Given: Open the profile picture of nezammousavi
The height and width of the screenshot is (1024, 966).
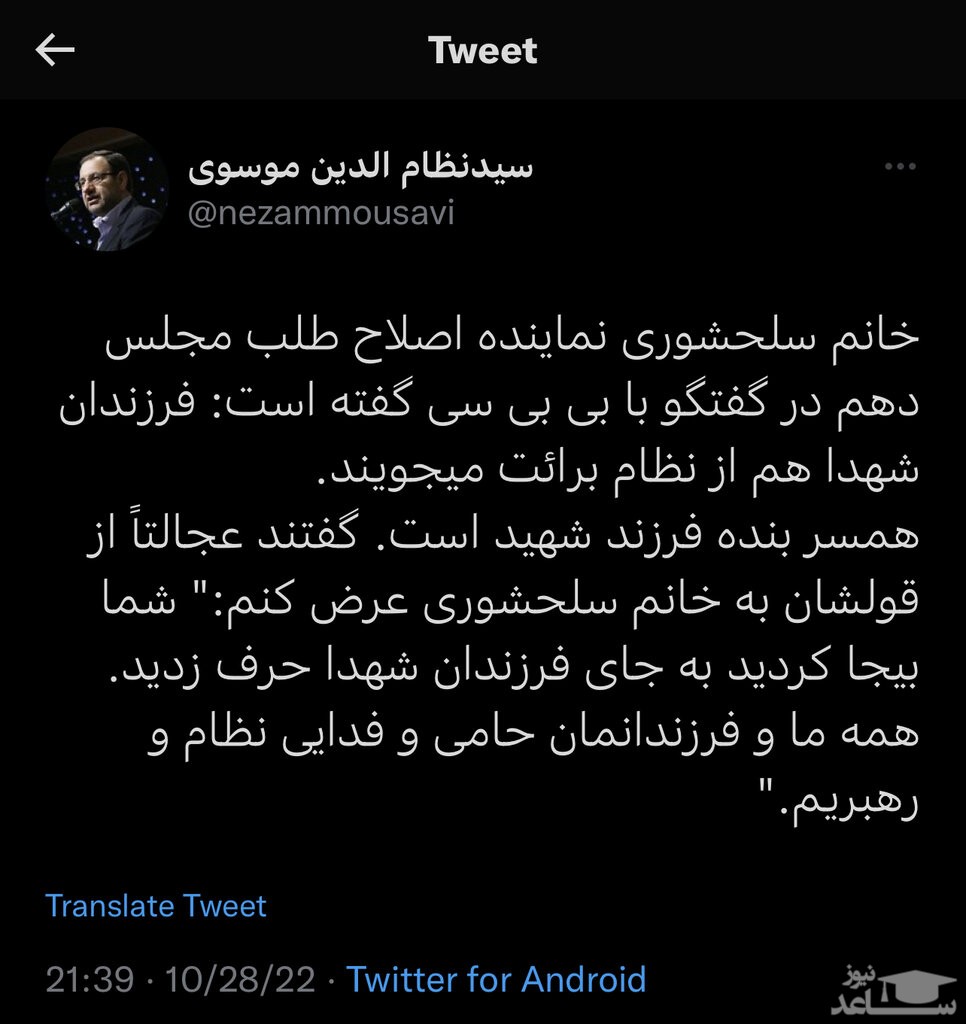Looking at the screenshot, I should pyautogui.click(x=108, y=190).
